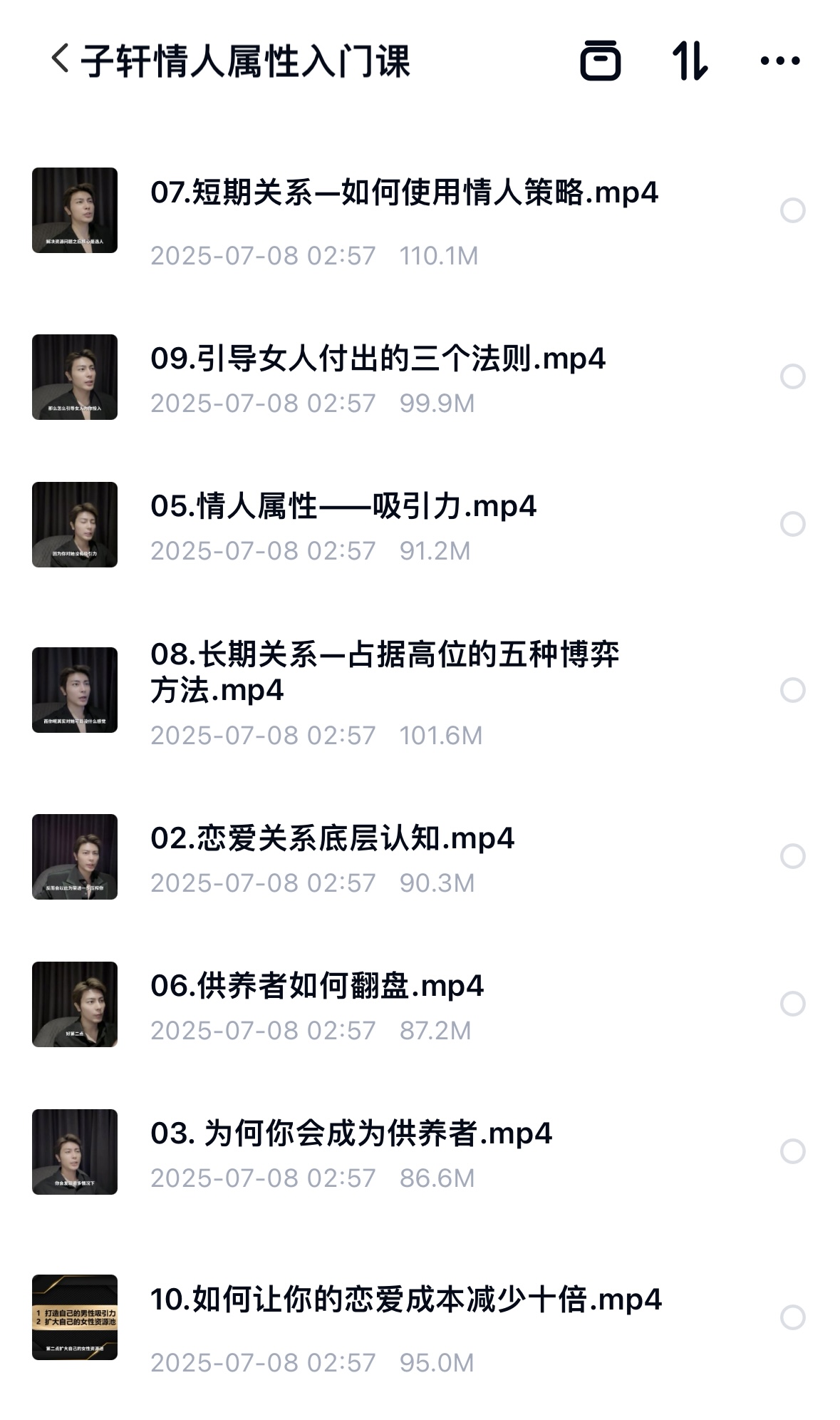
Task: Tick the circle beside 08.长期关系 video
Action: tap(792, 690)
